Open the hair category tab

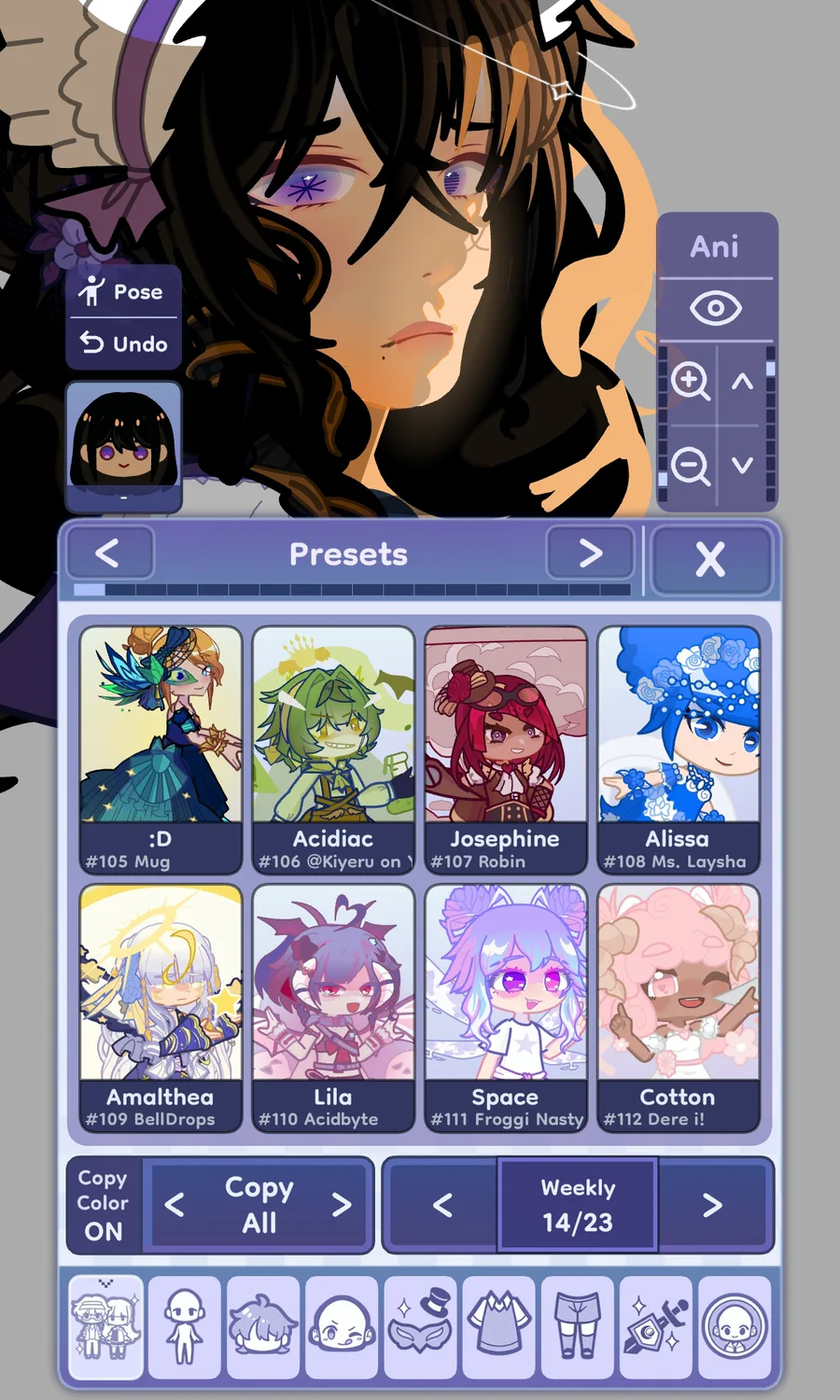(x=263, y=1326)
